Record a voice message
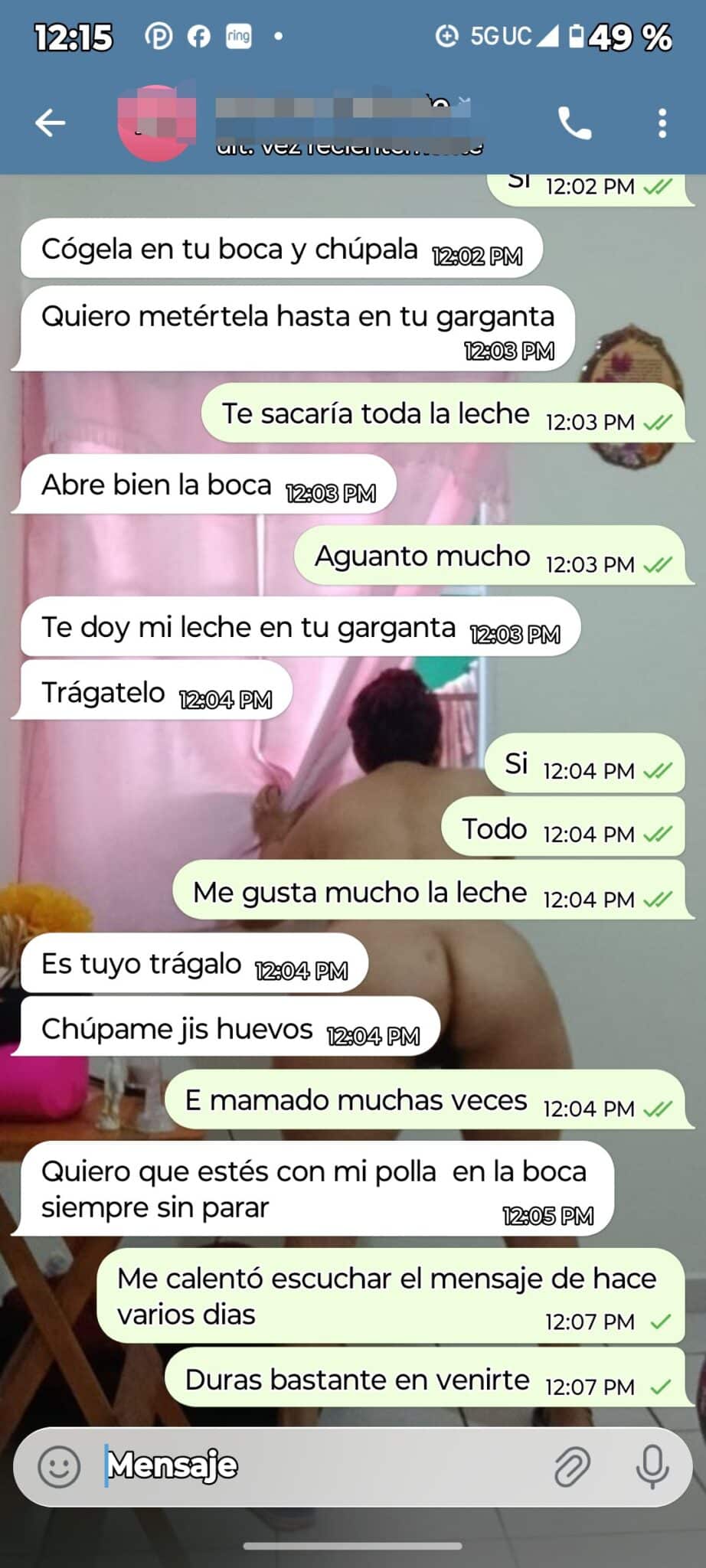Viewport: 706px width, 1568px height. click(652, 1467)
